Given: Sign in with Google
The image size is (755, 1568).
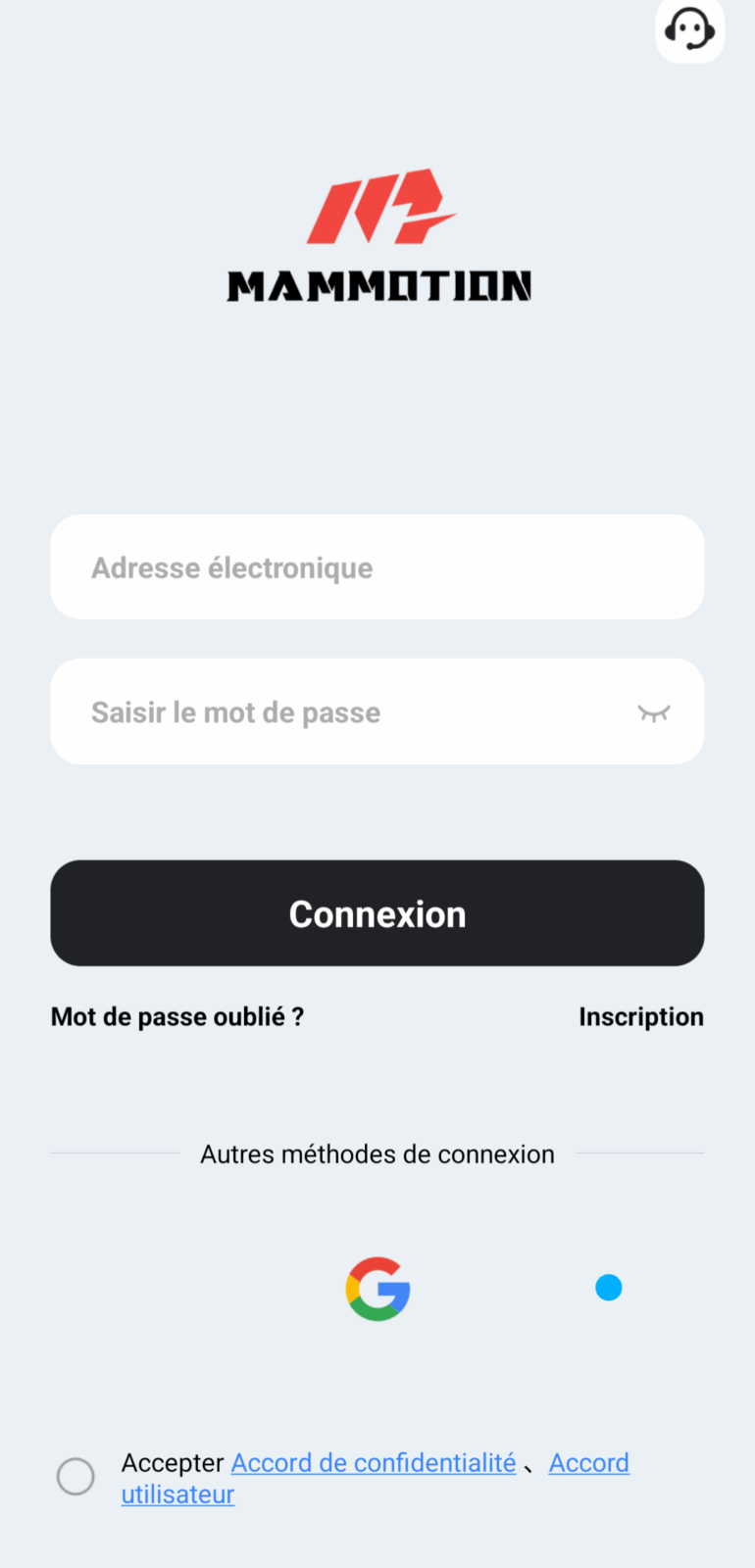Looking at the screenshot, I should [377, 1289].
